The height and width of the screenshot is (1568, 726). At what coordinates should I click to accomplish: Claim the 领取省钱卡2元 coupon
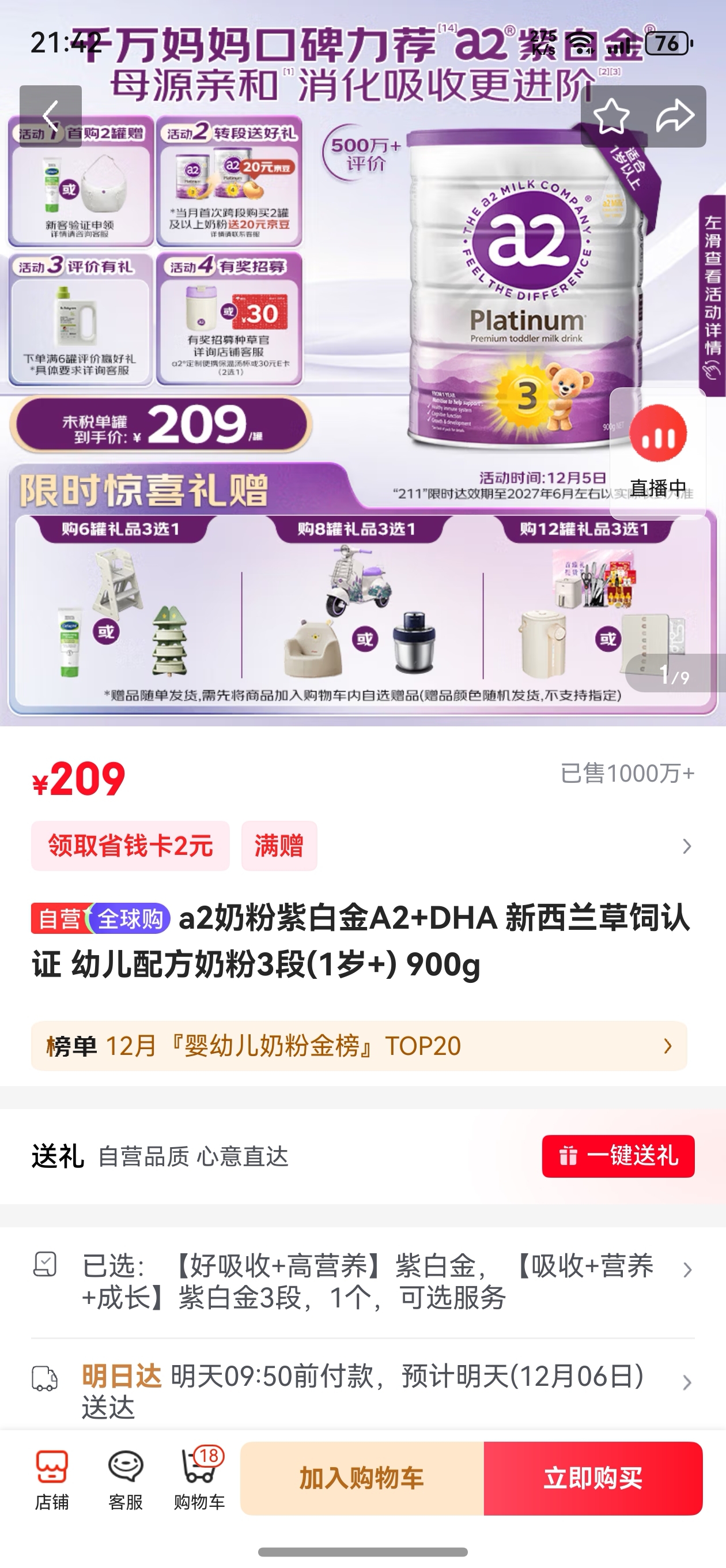130,846
